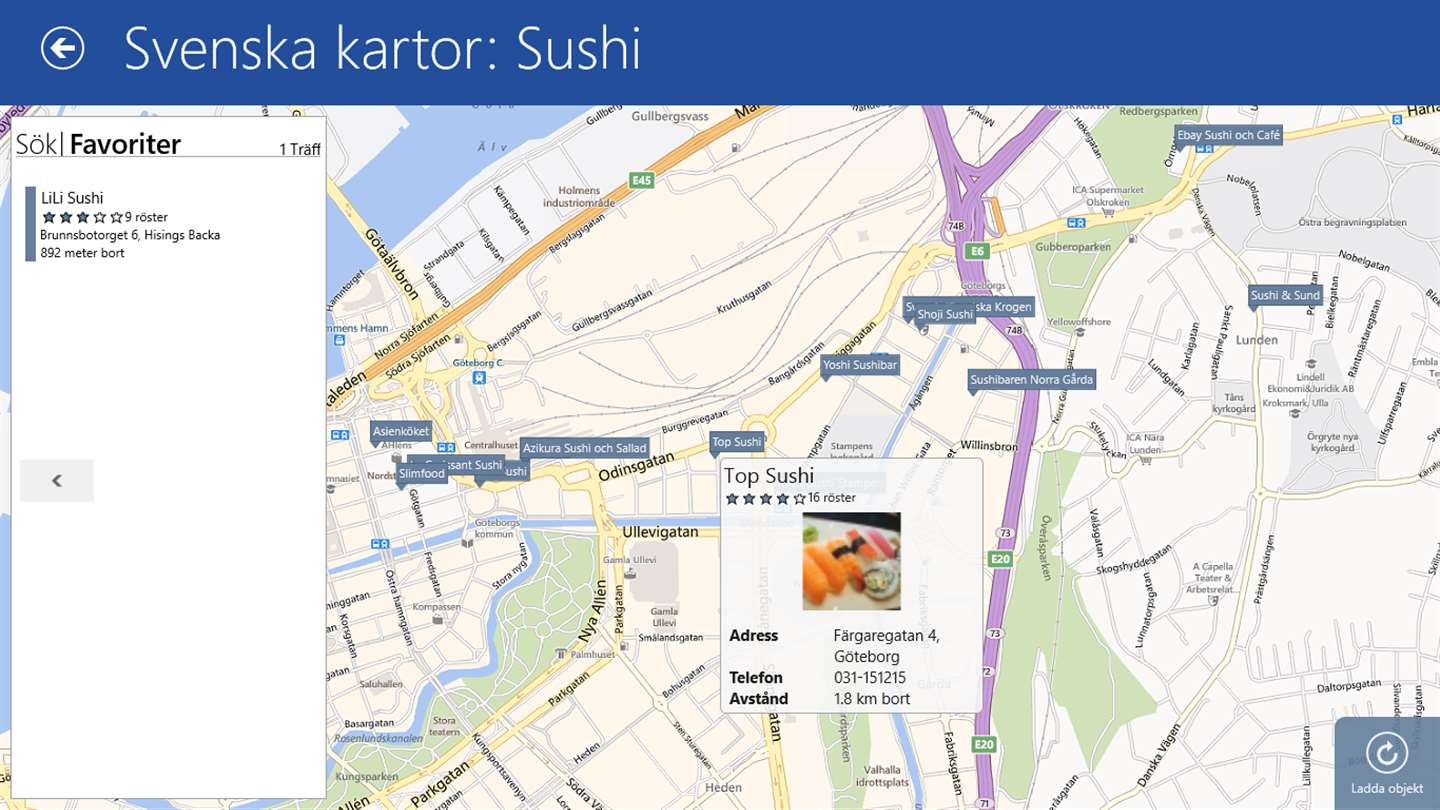The image size is (1440, 810).
Task: Switch to the Sök tab
Action: click(36, 144)
